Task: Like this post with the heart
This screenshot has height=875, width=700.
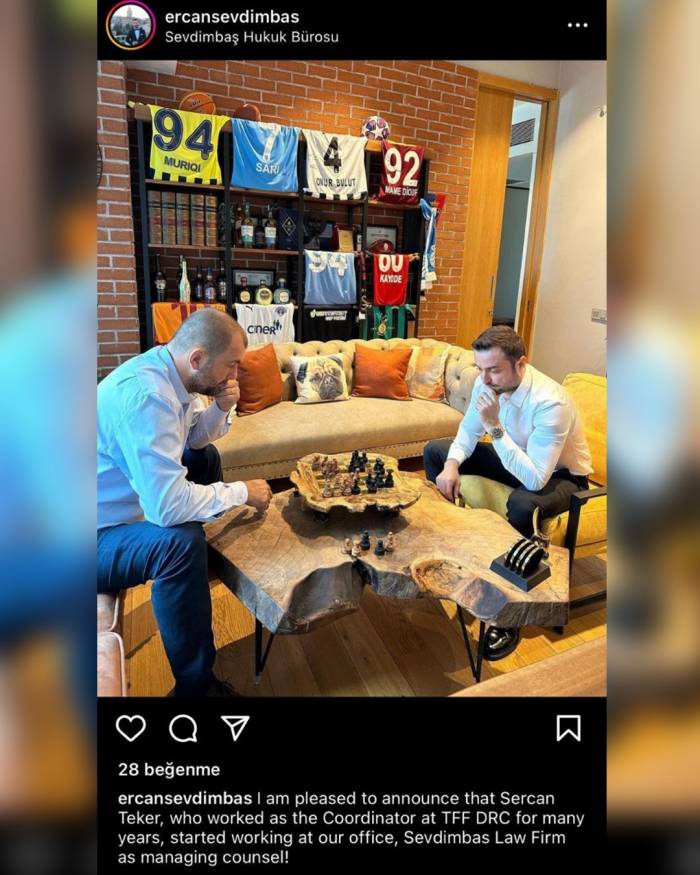Action: coord(131,728)
